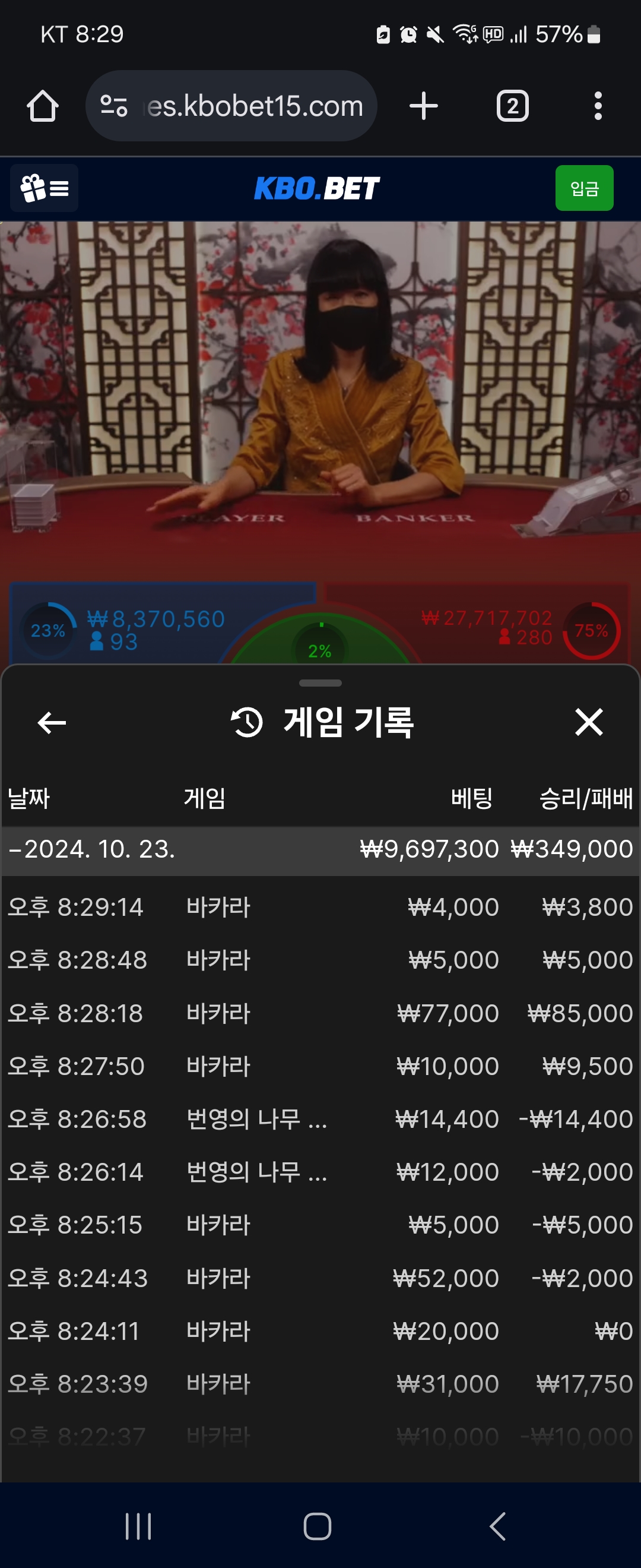Tap the kbobet15.com address bar
641x1568 pixels.
pos(243,106)
